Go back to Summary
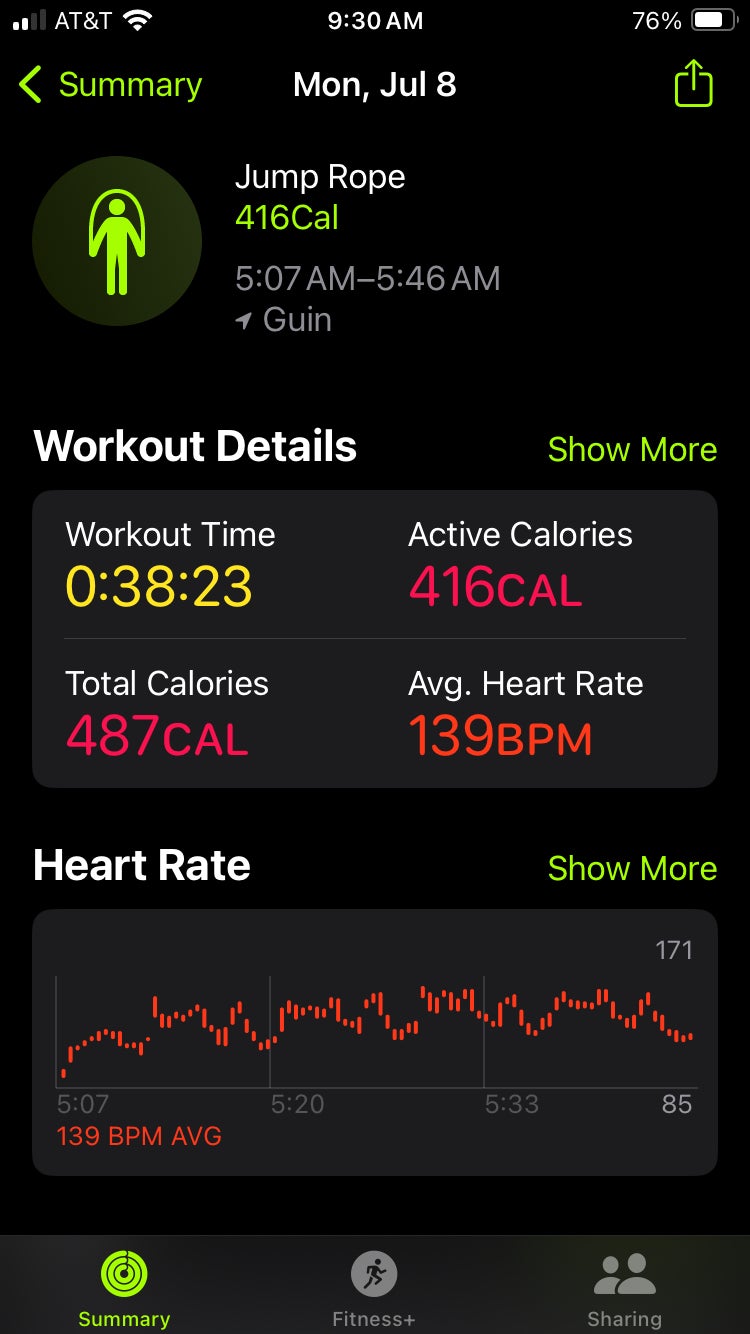Viewport: 750px width, 1334px height. pyautogui.click(x=110, y=85)
